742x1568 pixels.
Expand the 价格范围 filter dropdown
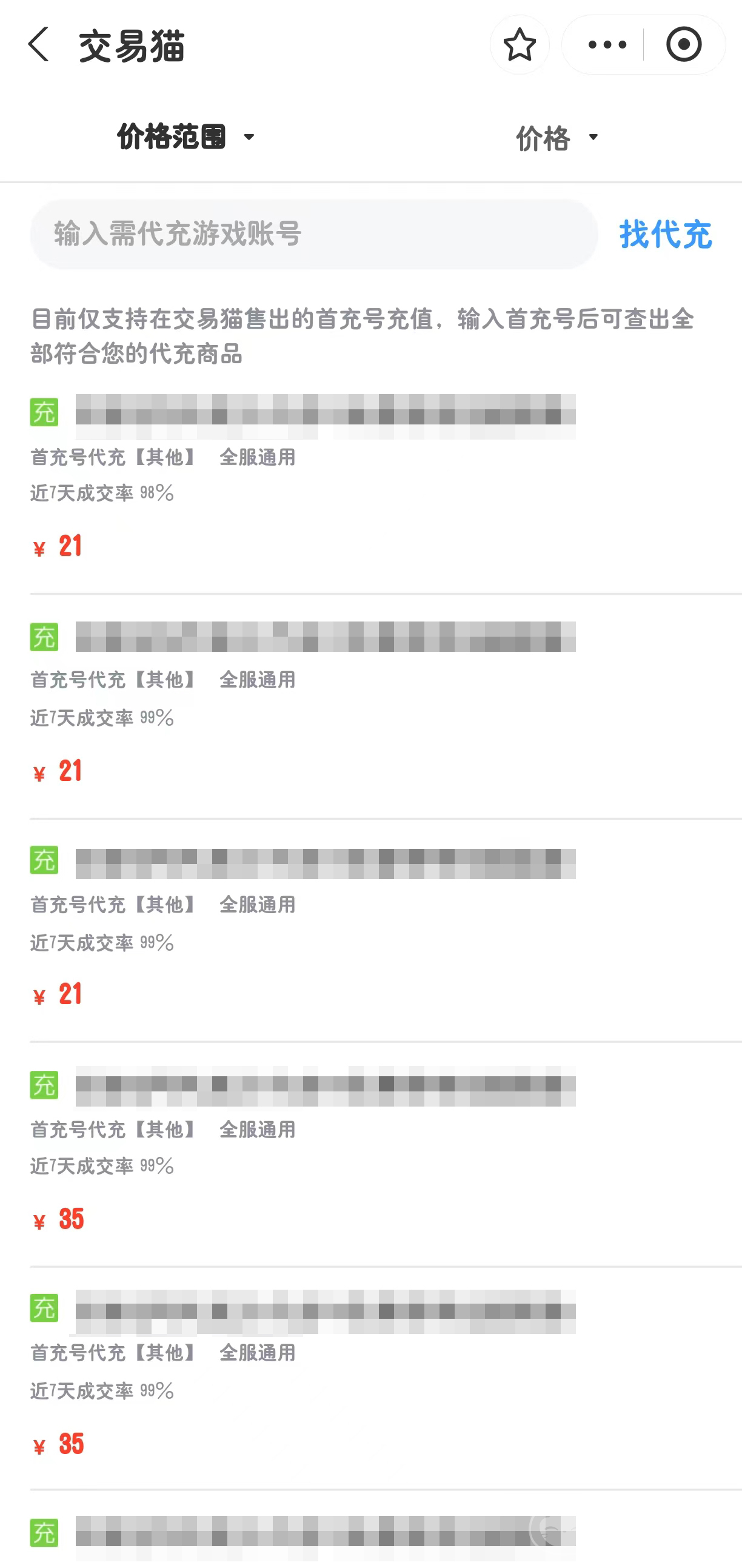pyautogui.click(x=185, y=137)
